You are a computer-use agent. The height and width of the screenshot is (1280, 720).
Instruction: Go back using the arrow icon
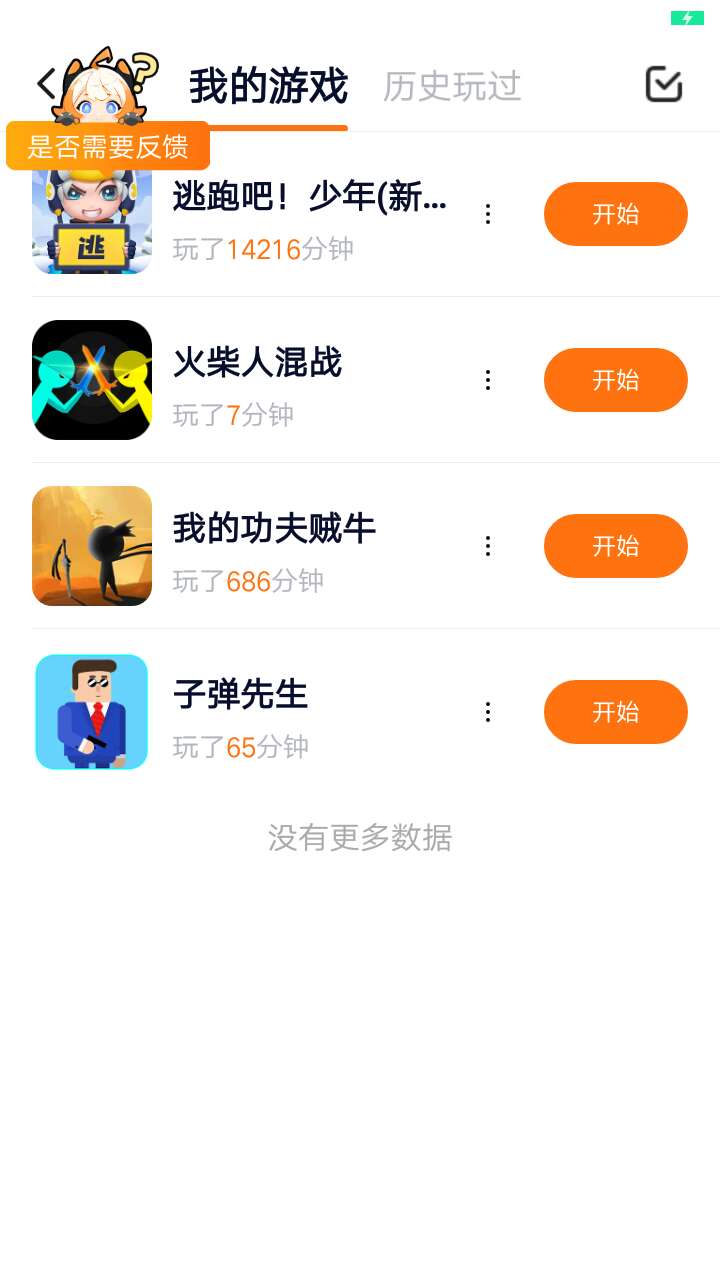coord(45,84)
